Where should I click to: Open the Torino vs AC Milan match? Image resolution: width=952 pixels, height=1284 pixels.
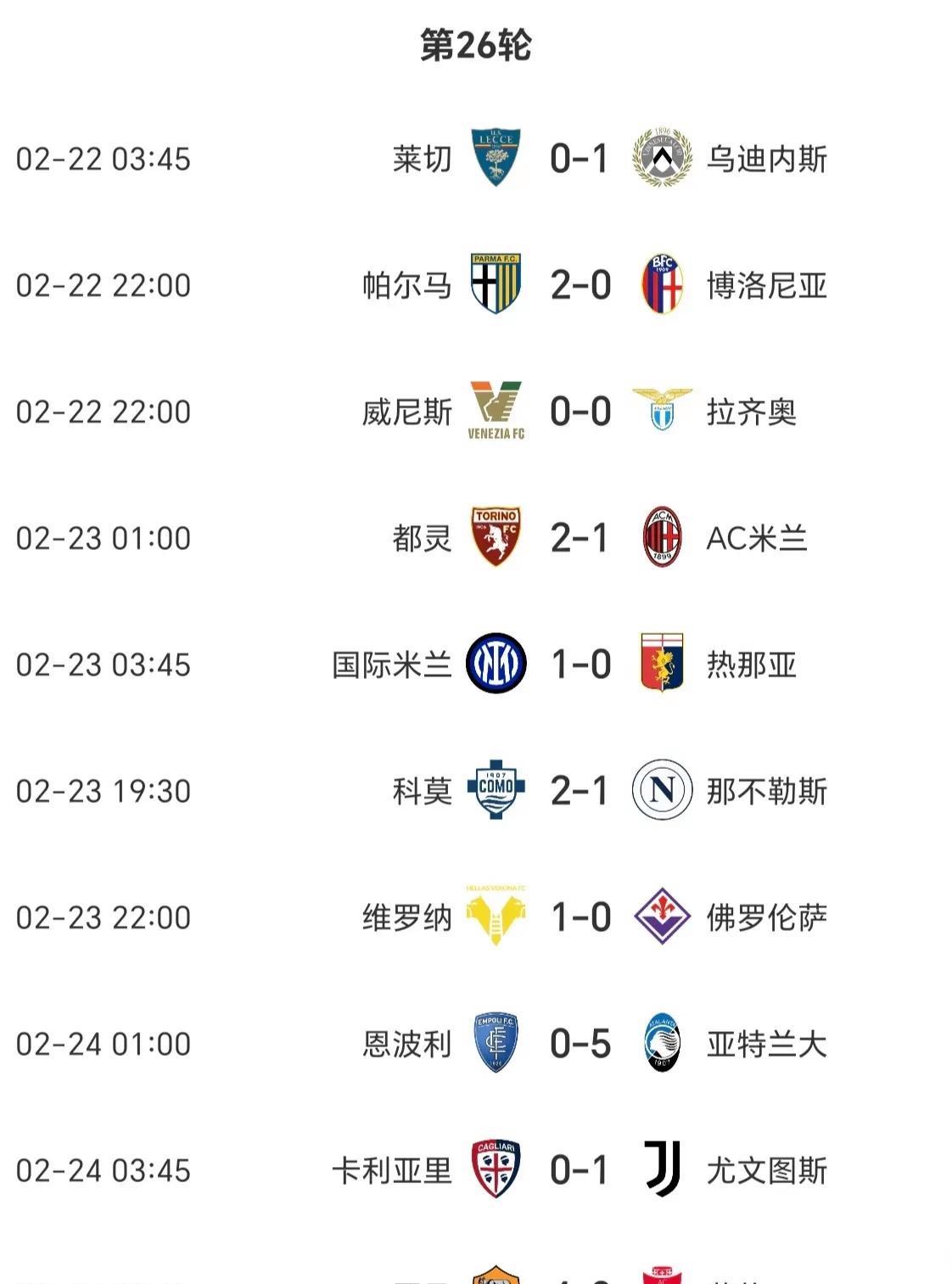click(580, 538)
